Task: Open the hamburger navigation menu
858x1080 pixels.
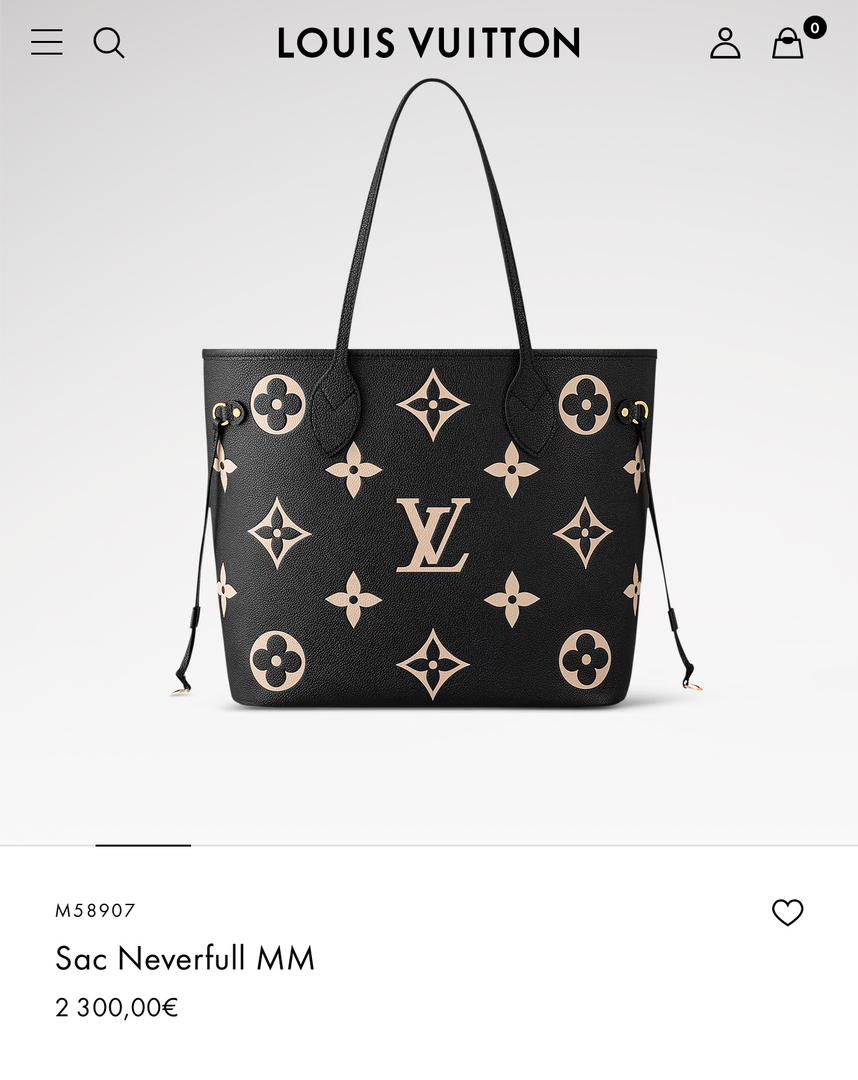Action: point(47,43)
